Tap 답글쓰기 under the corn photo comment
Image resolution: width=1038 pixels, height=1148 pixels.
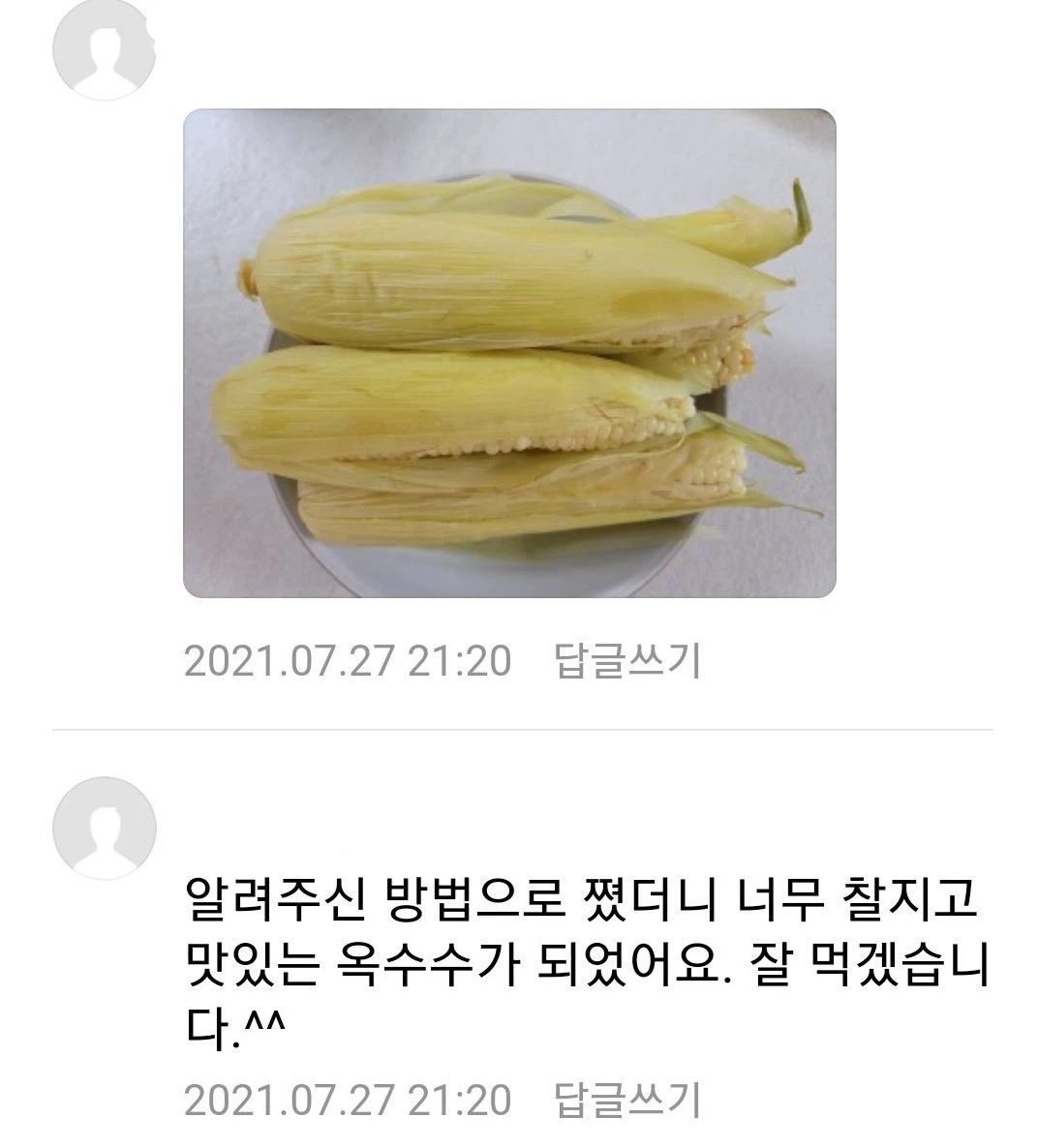click(626, 661)
